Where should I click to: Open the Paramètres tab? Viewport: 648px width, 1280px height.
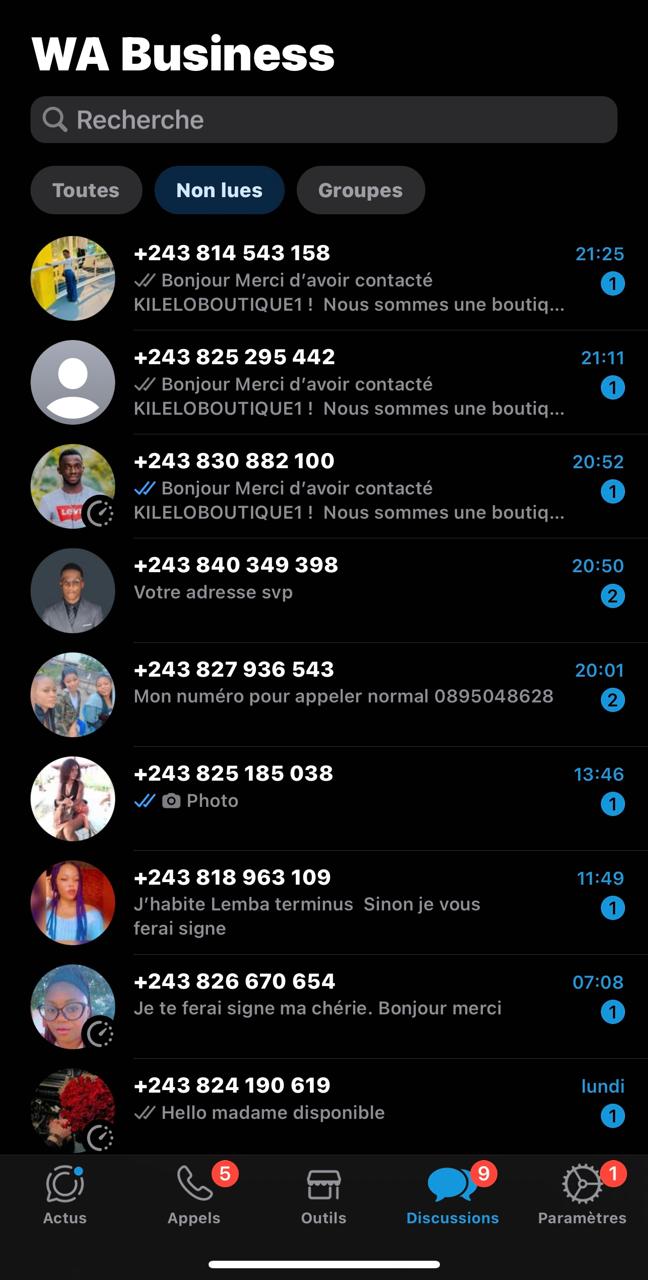coord(582,1196)
